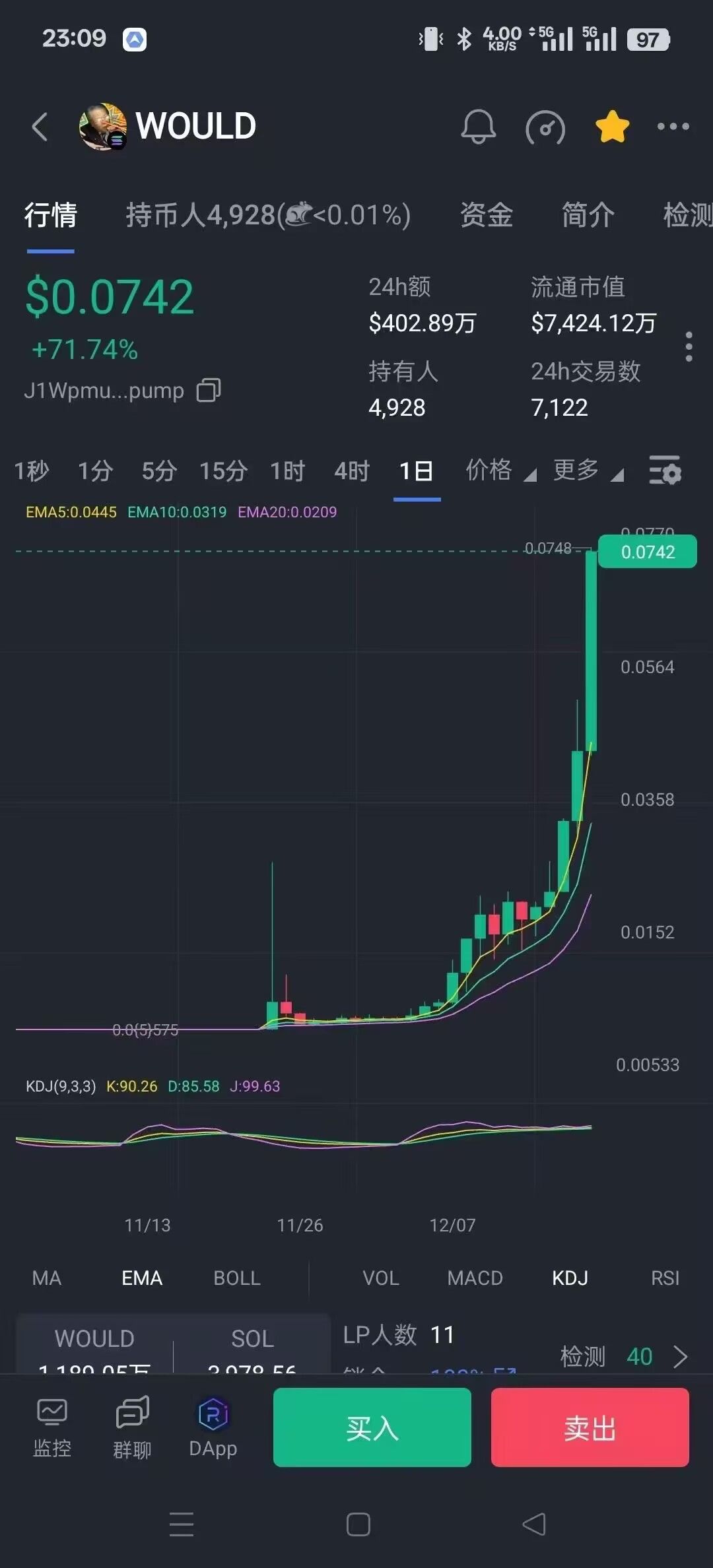Viewport: 713px width, 1568px height.
Task: Copy the J1Wpmu...pump contract address
Action: coord(209,390)
